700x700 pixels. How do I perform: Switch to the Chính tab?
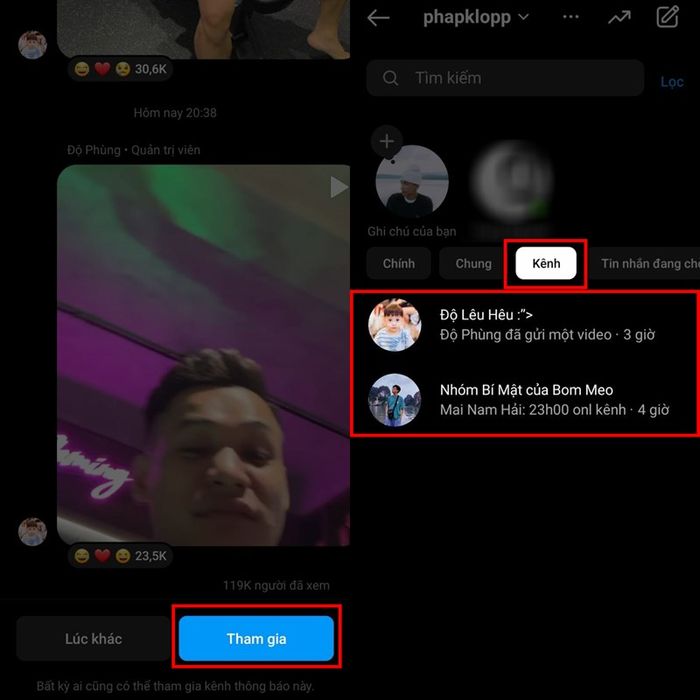click(398, 263)
